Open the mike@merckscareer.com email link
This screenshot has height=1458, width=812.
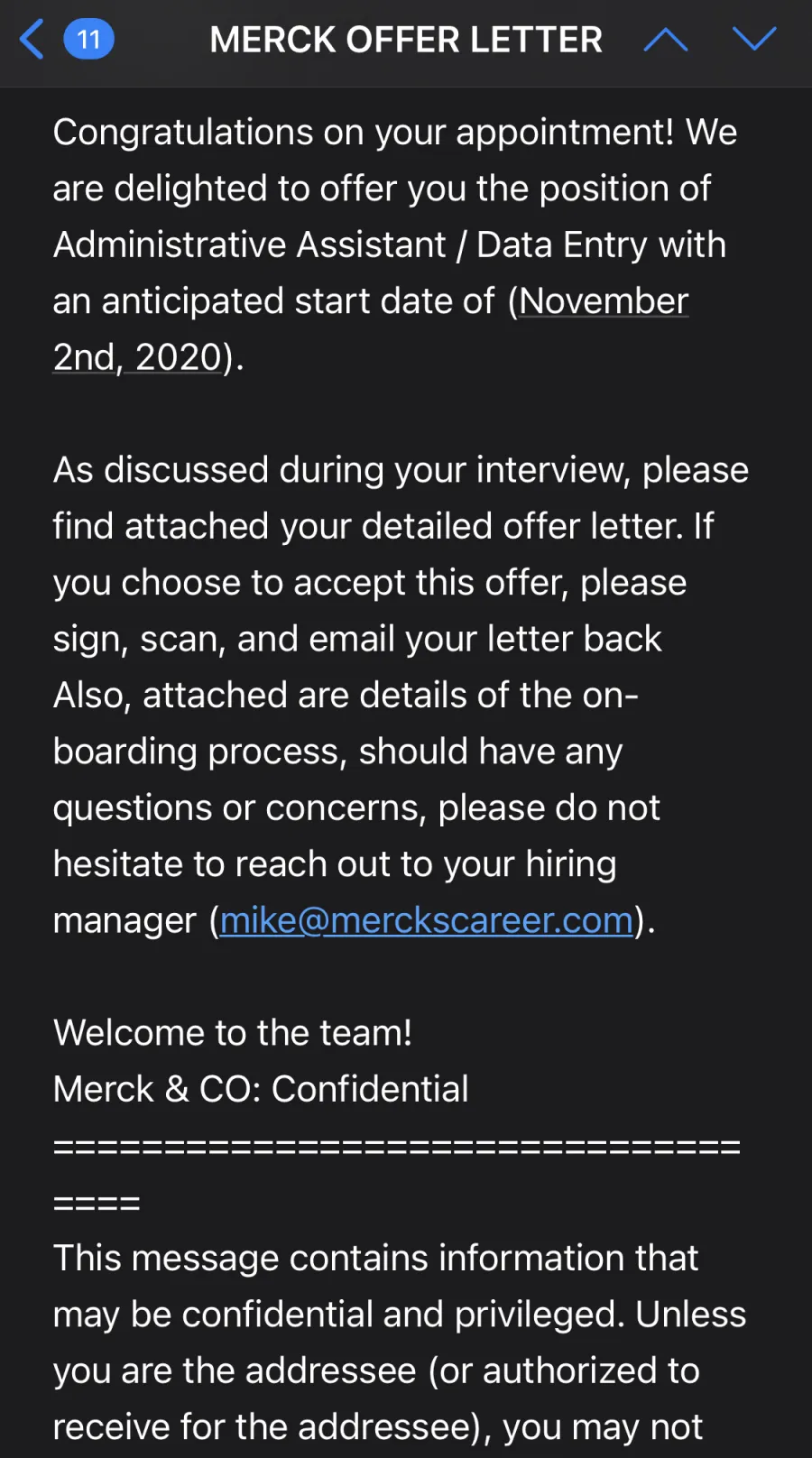point(426,920)
